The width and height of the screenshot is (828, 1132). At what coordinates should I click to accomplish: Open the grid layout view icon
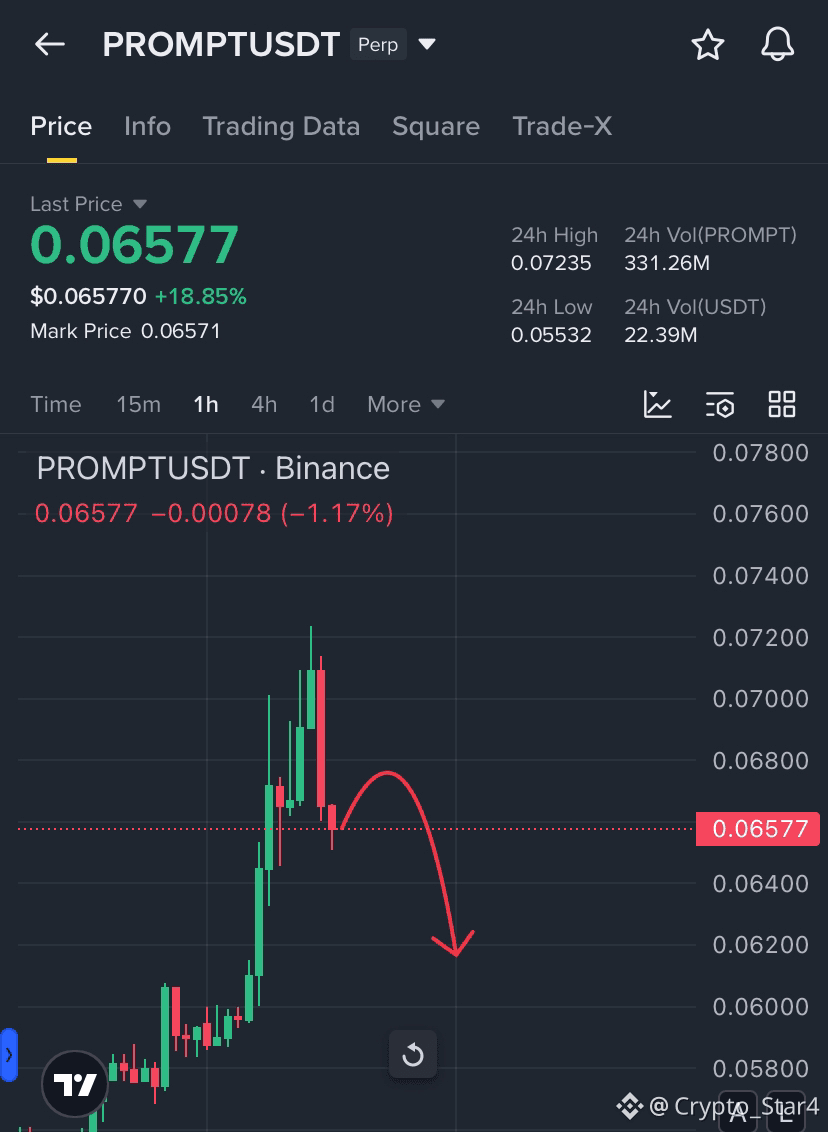(782, 404)
